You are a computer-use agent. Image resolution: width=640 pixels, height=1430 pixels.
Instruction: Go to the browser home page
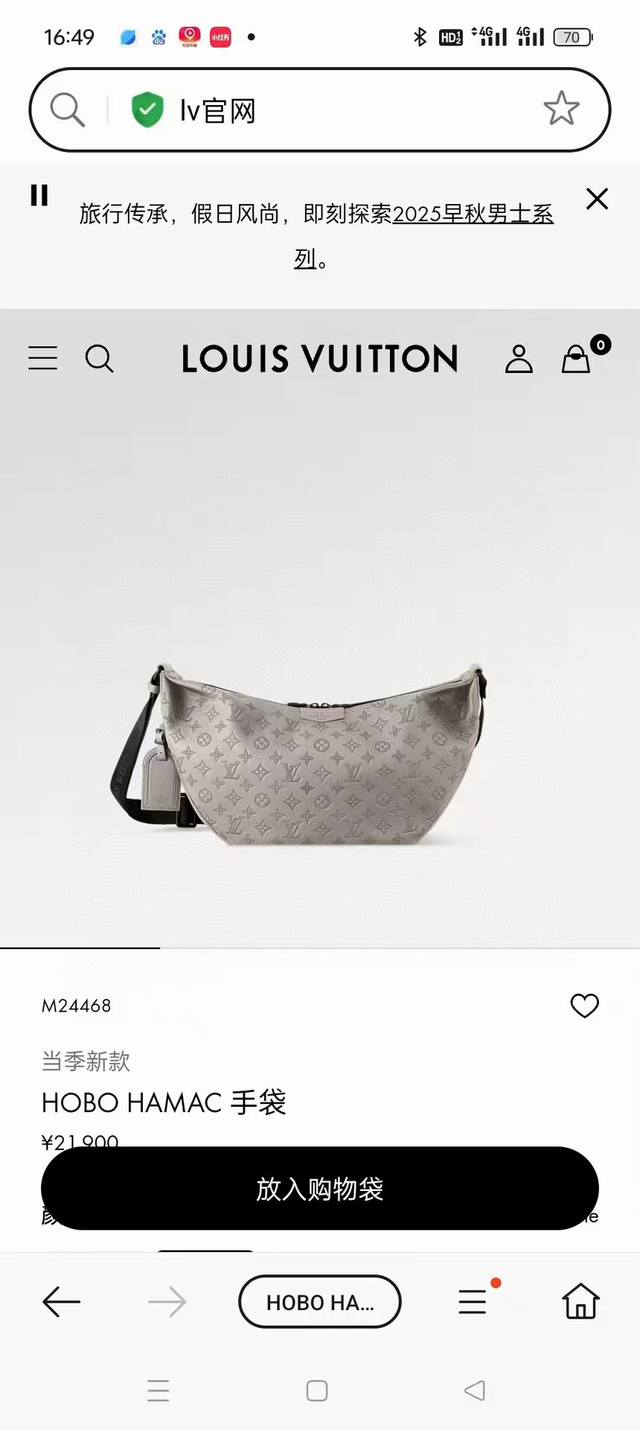[580, 1302]
